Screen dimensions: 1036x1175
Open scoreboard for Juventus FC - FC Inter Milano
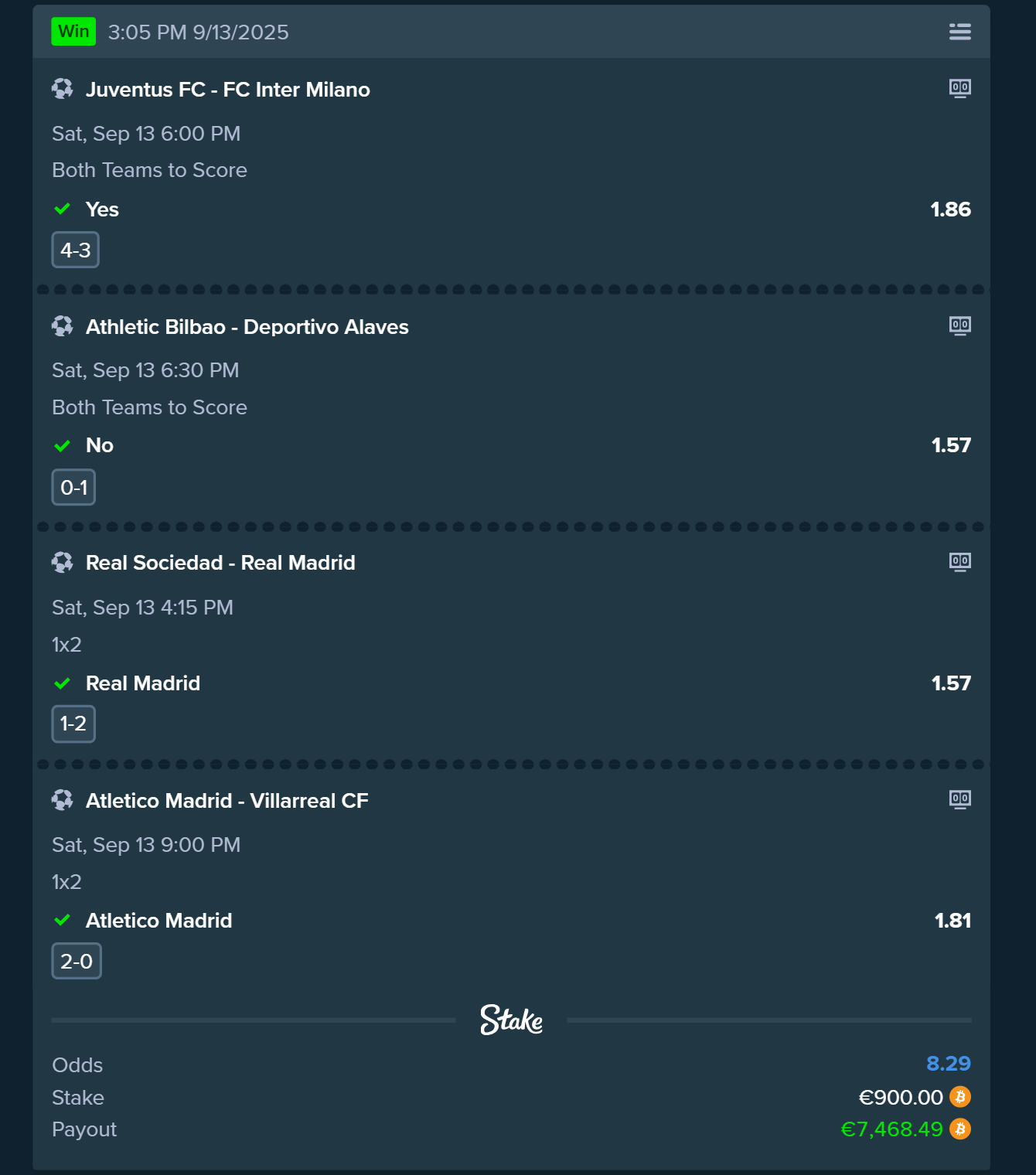[959, 88]
